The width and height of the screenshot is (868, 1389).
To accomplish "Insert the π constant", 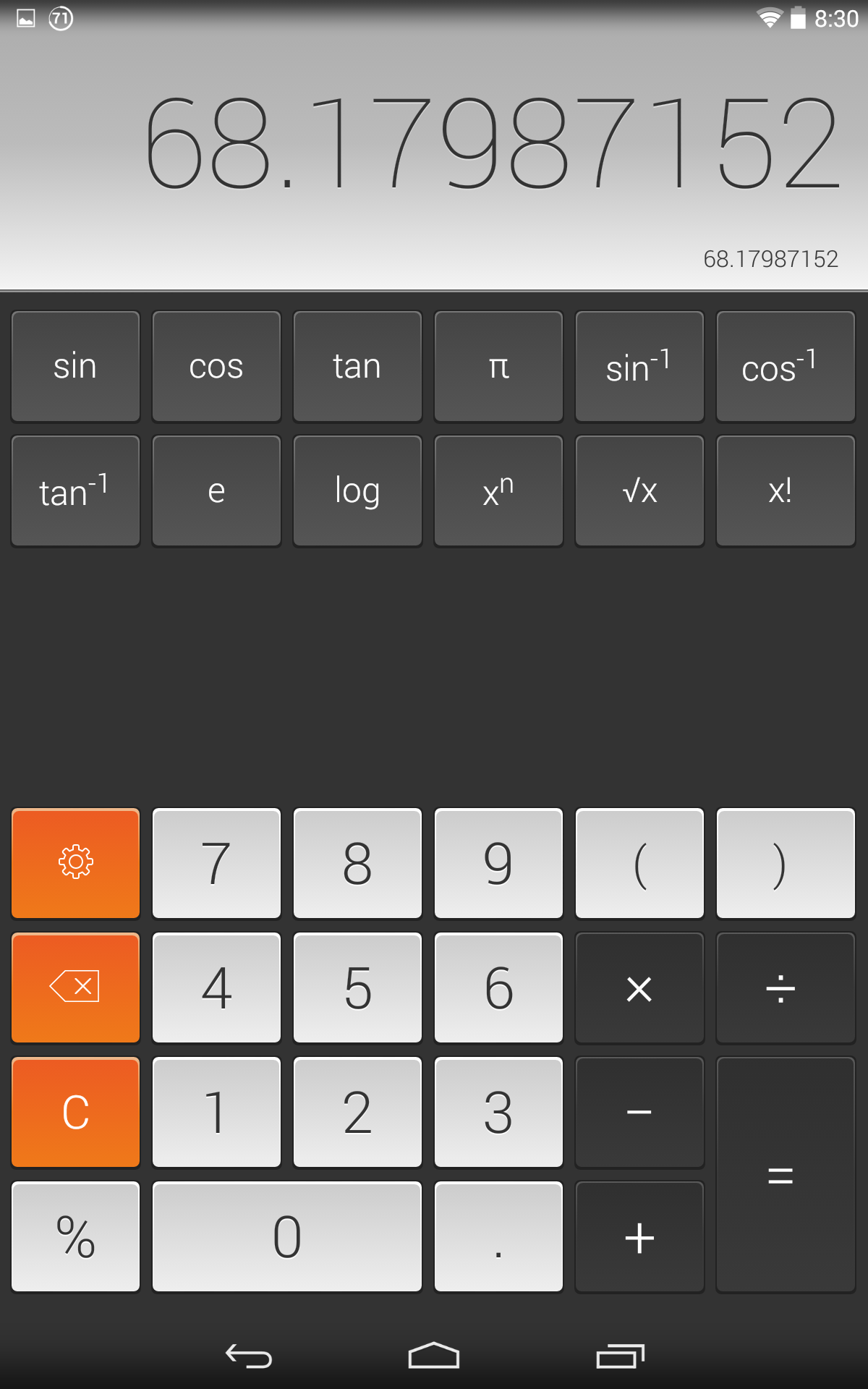I will pyautogui.click(x=498, y=366).
